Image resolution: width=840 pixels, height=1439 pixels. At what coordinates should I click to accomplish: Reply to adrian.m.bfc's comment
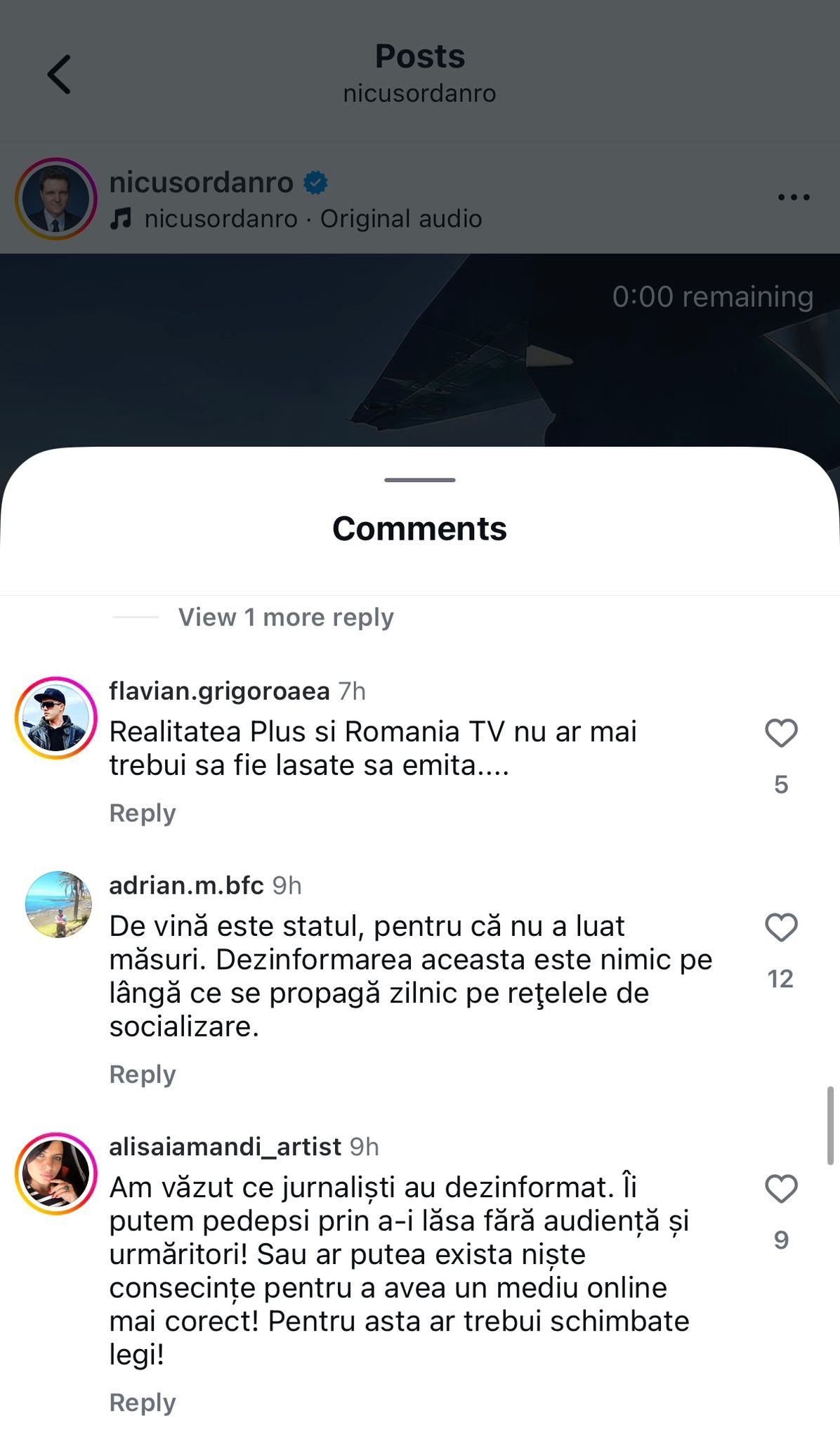(x=143, y=1074)
